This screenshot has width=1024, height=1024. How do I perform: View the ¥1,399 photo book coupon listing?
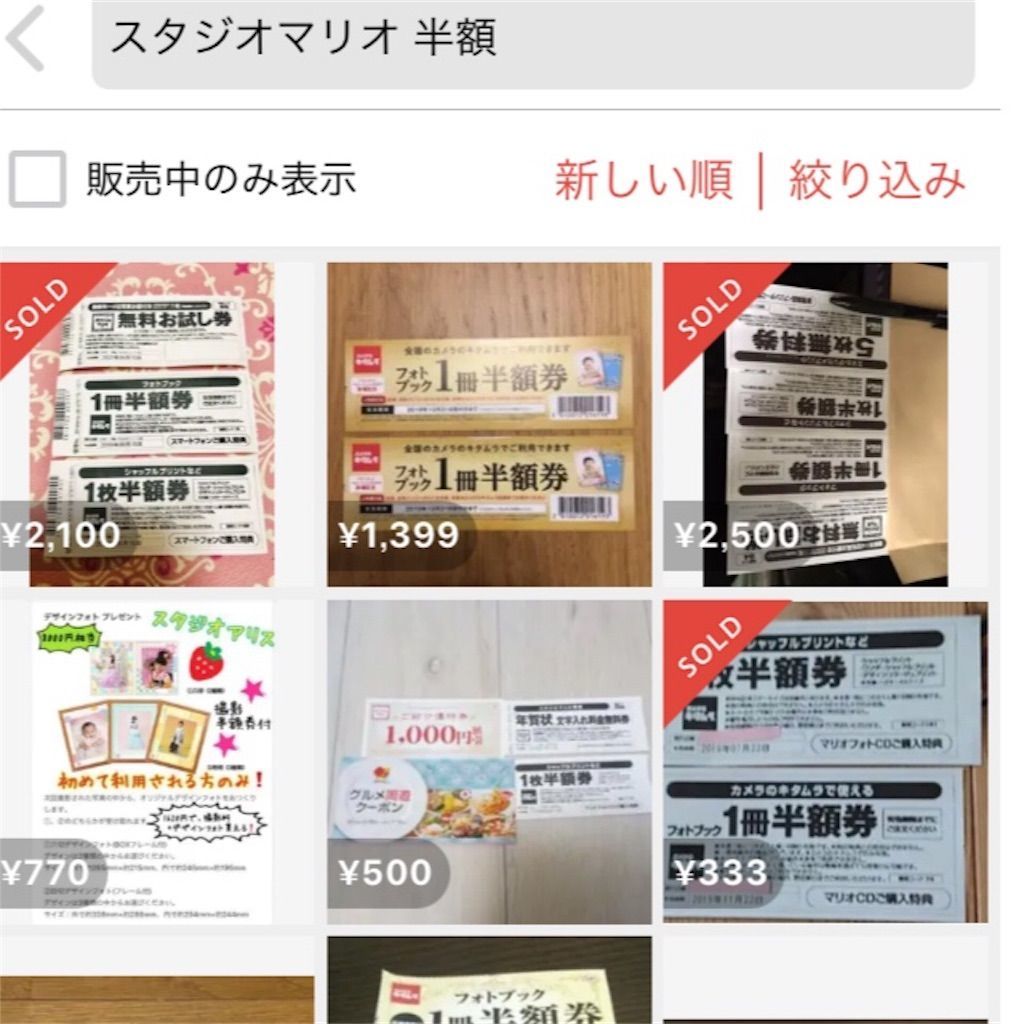[x=489, y=424]
